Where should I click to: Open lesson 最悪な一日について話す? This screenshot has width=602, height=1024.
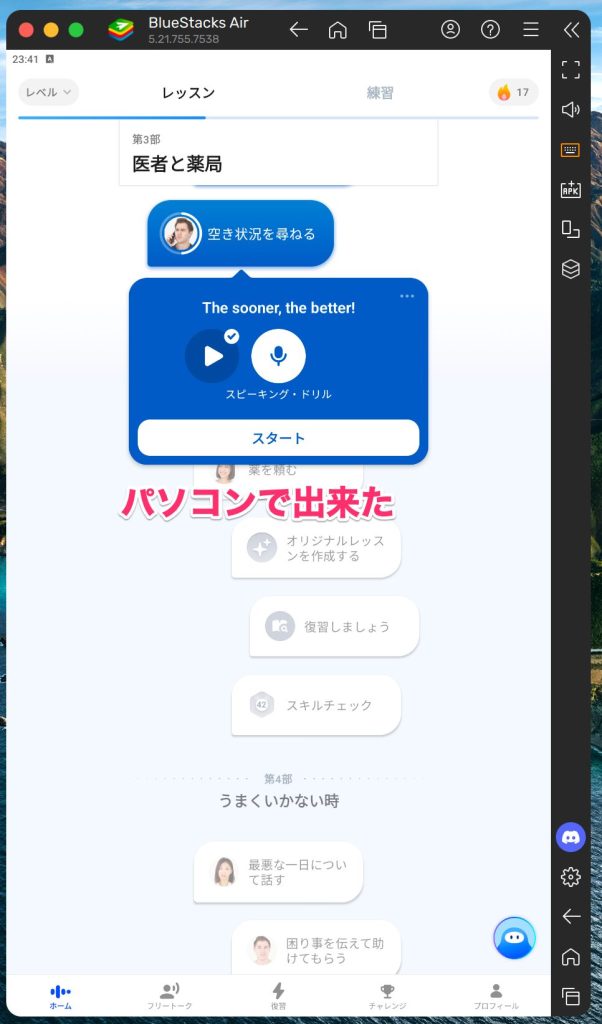point(278,872)
